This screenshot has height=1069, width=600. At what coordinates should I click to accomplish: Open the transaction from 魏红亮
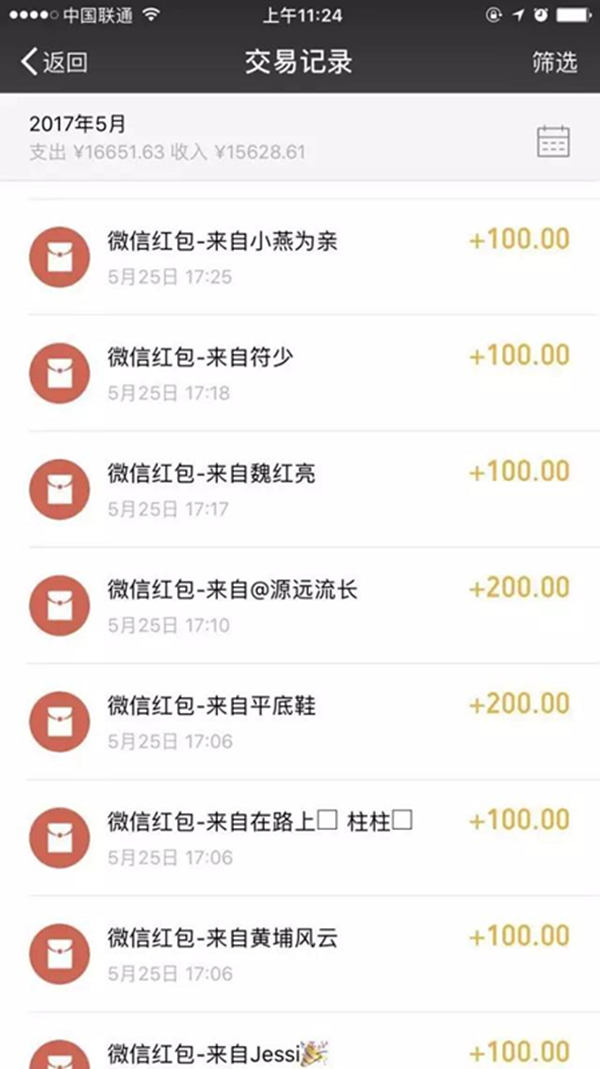[x=300, y=489]
